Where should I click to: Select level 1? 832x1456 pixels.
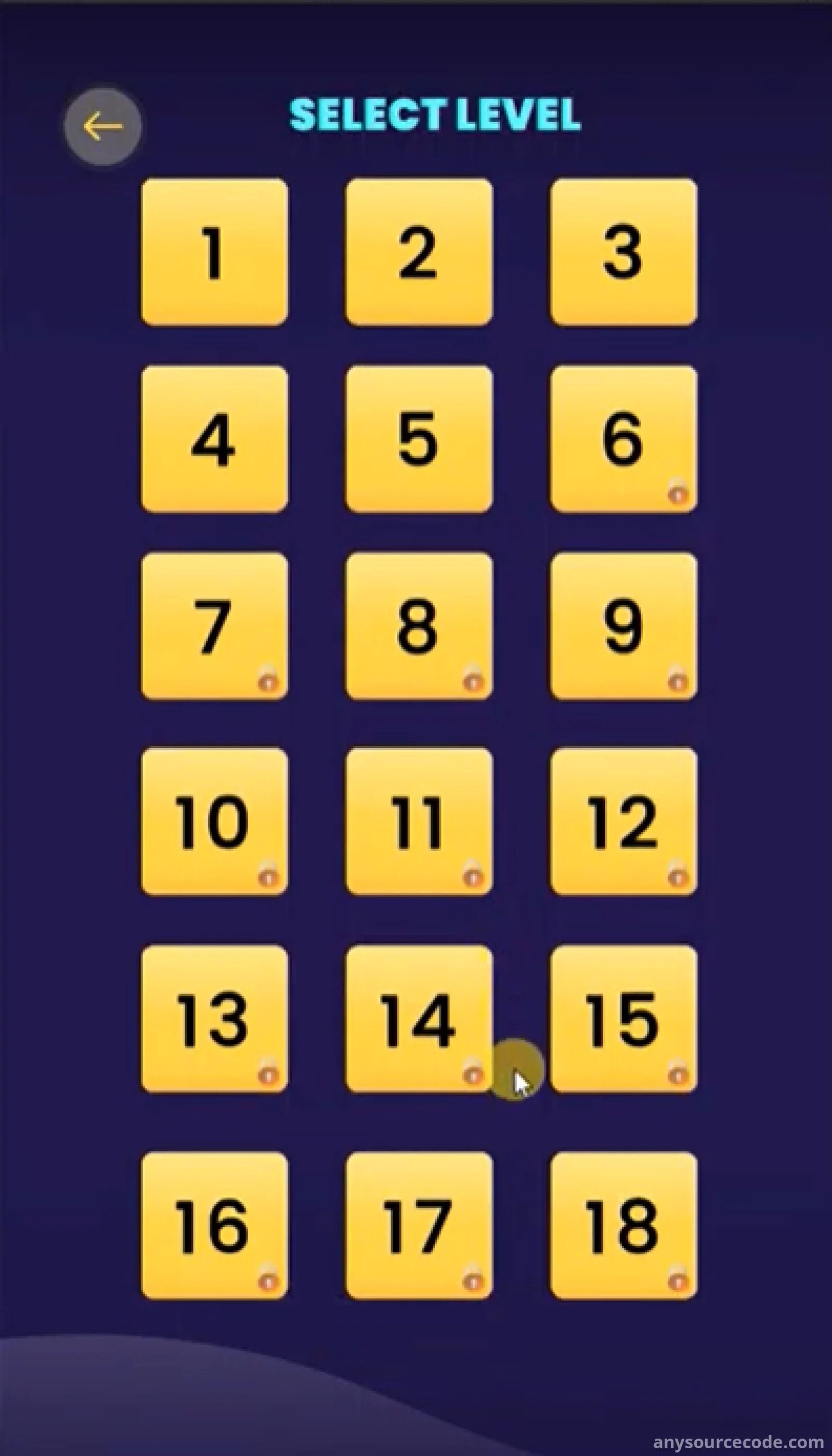pyautogui.click(x=214, y=252)
